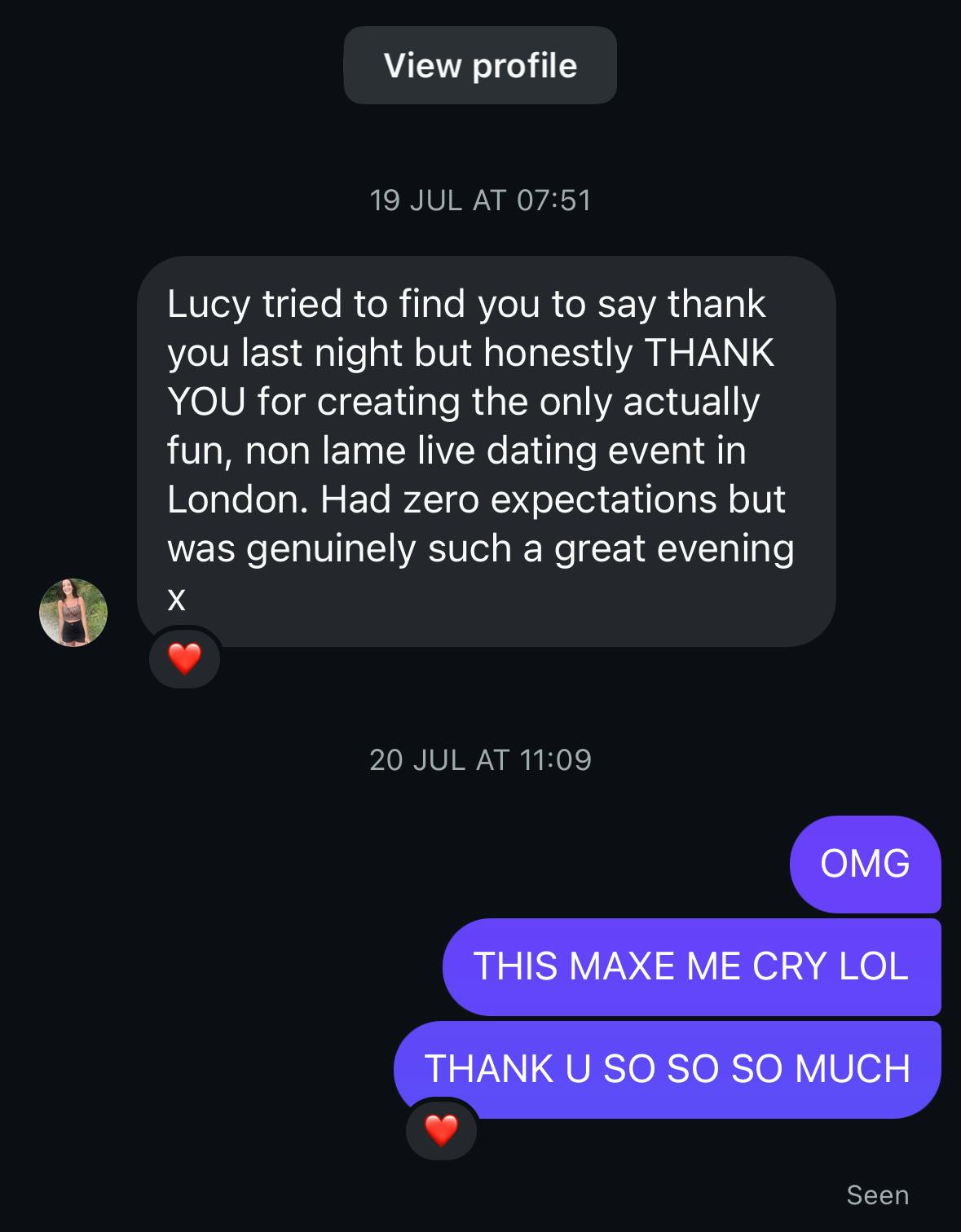
Task: Tap the sender's profile picture avatar
Action: [x=73, y=613]
